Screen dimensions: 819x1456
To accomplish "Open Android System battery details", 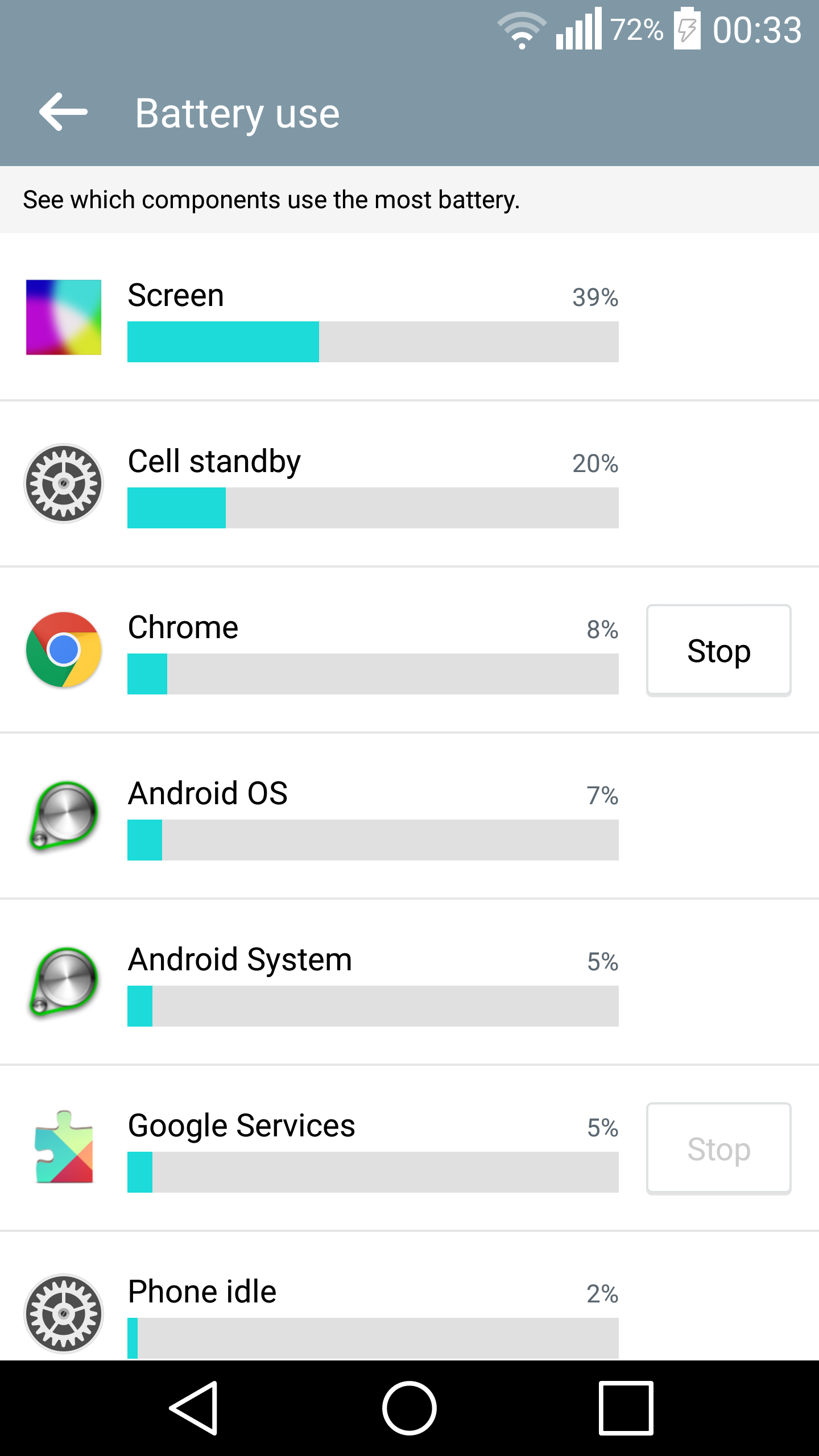I will coord(409,982).
